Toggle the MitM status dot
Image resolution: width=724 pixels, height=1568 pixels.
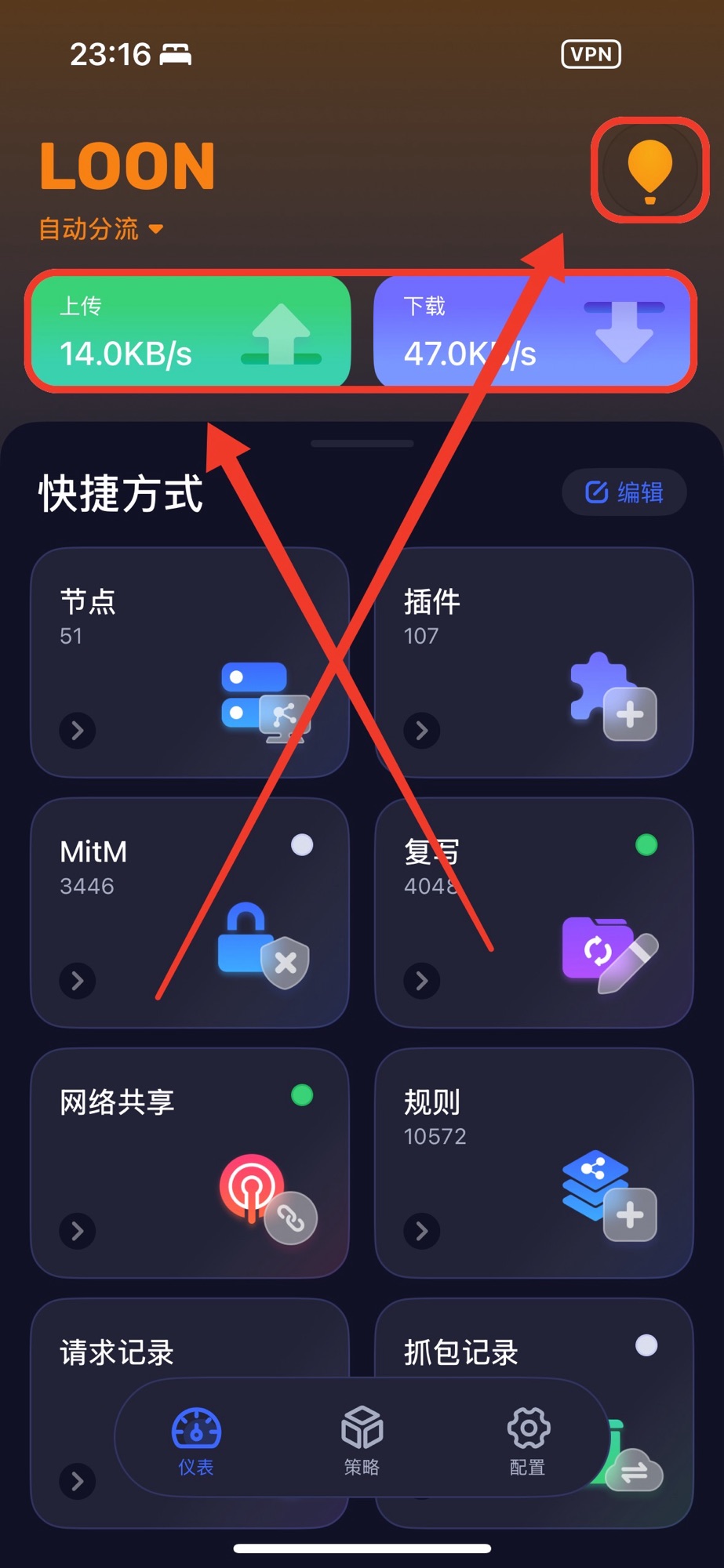click(302, 845)
